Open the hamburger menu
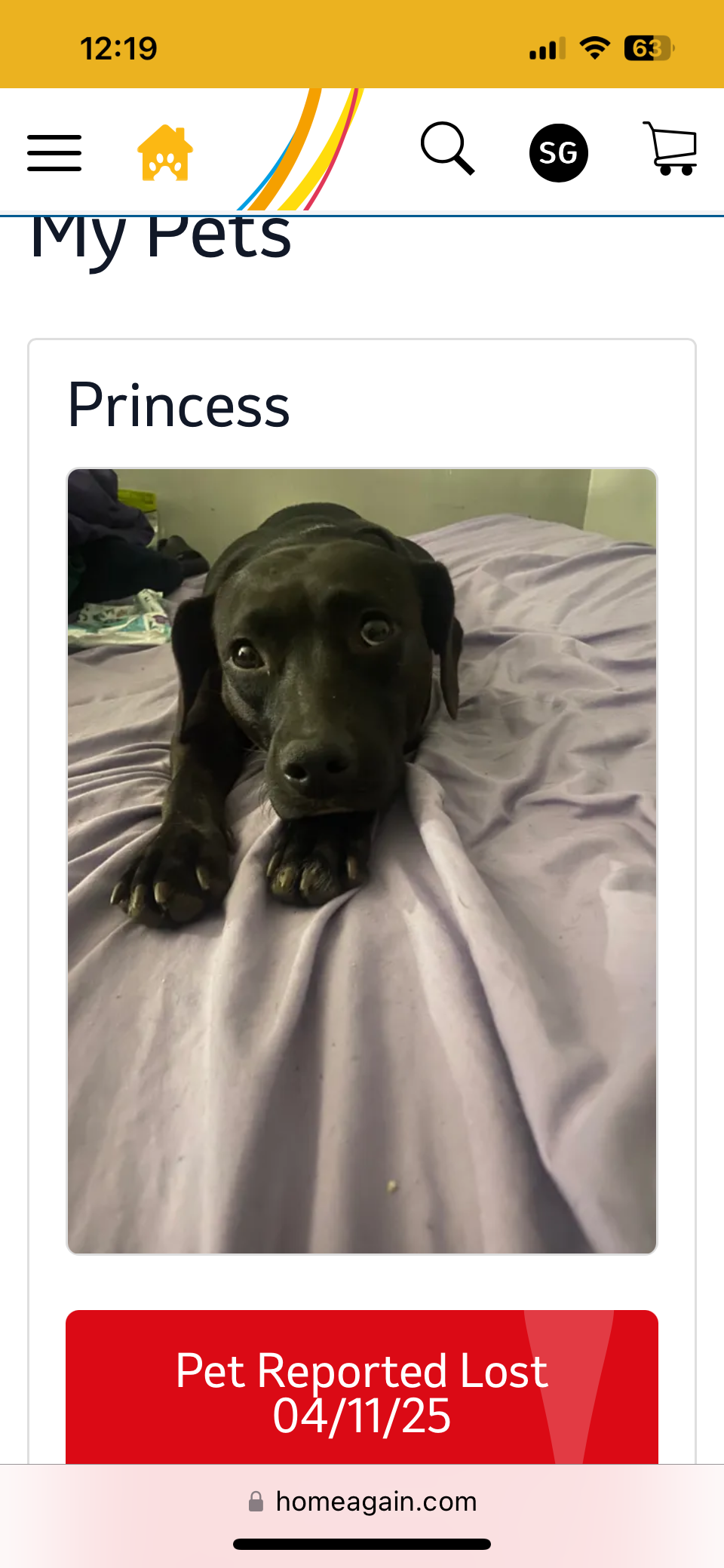This screenshot has height=1568, width=724. pyautogui.click(x=54, y=153)
